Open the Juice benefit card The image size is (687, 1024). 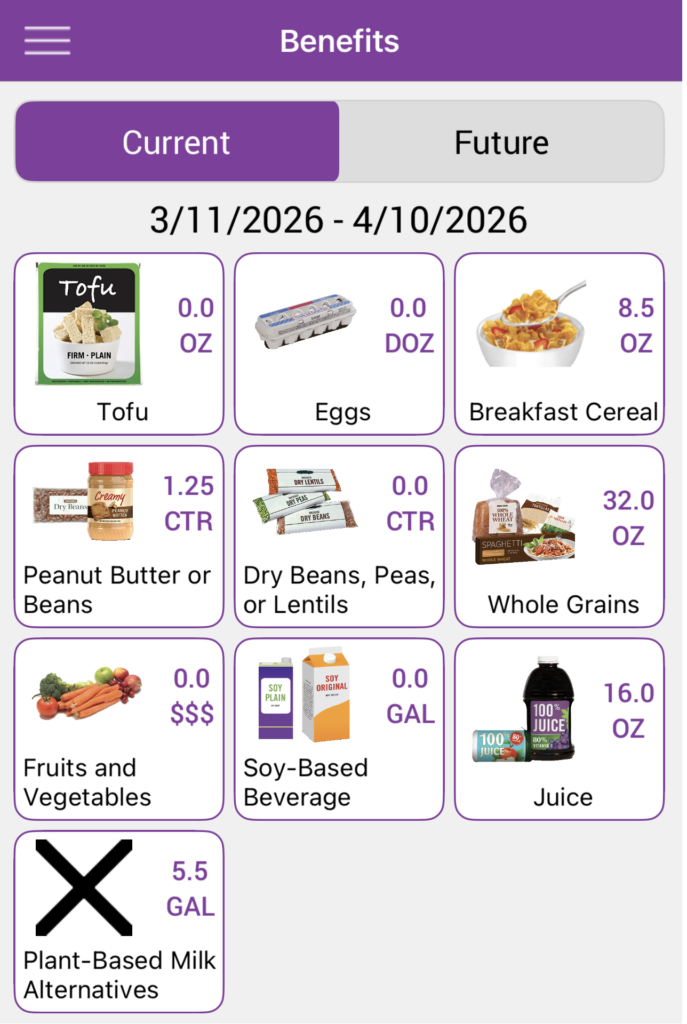[559, 729]
